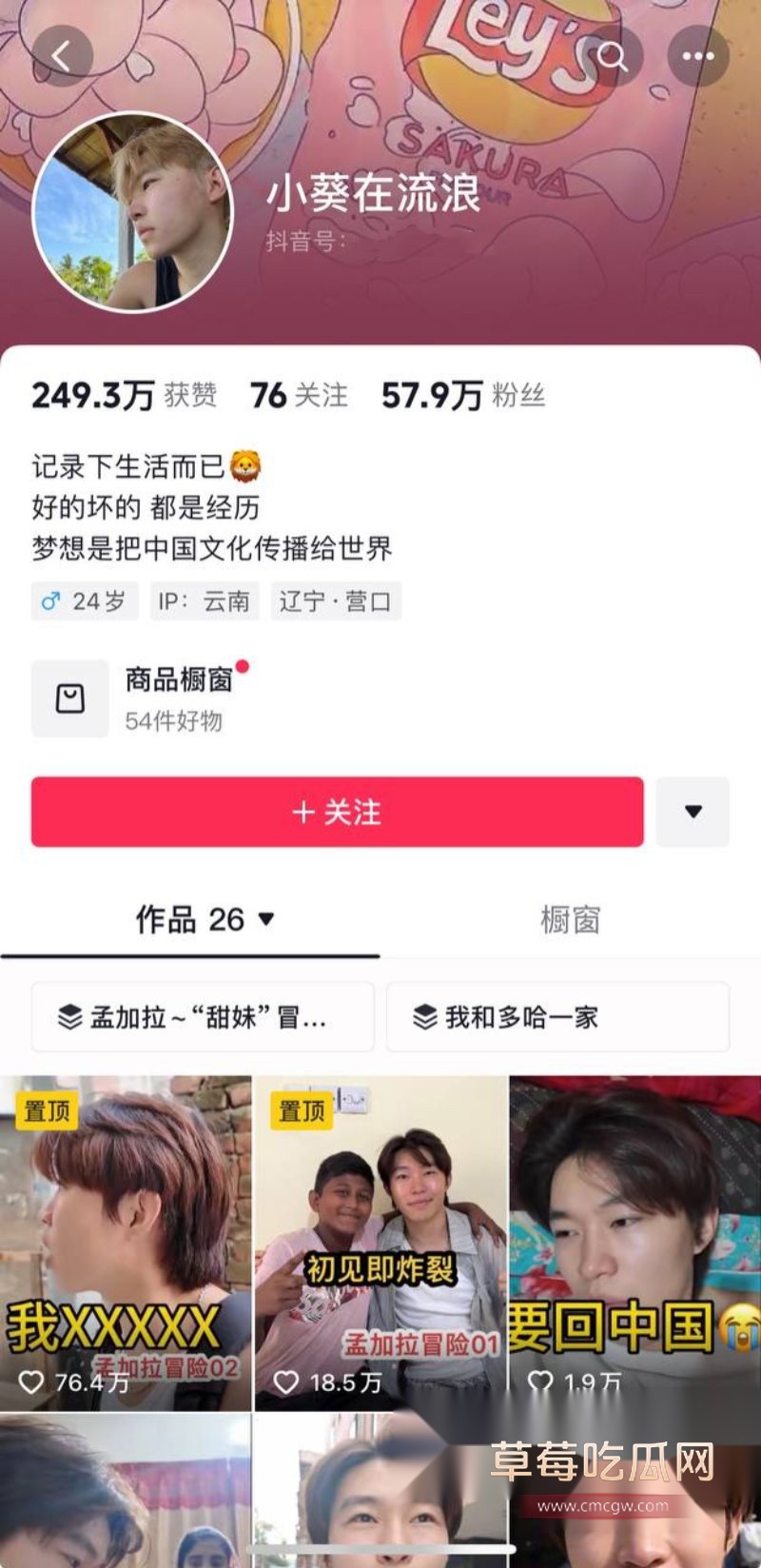Image resolution: width=761 pixels, height=1568 pixels.
Task: Open the 57.9万 粉丝 followers list
Action: click(462, 395)
